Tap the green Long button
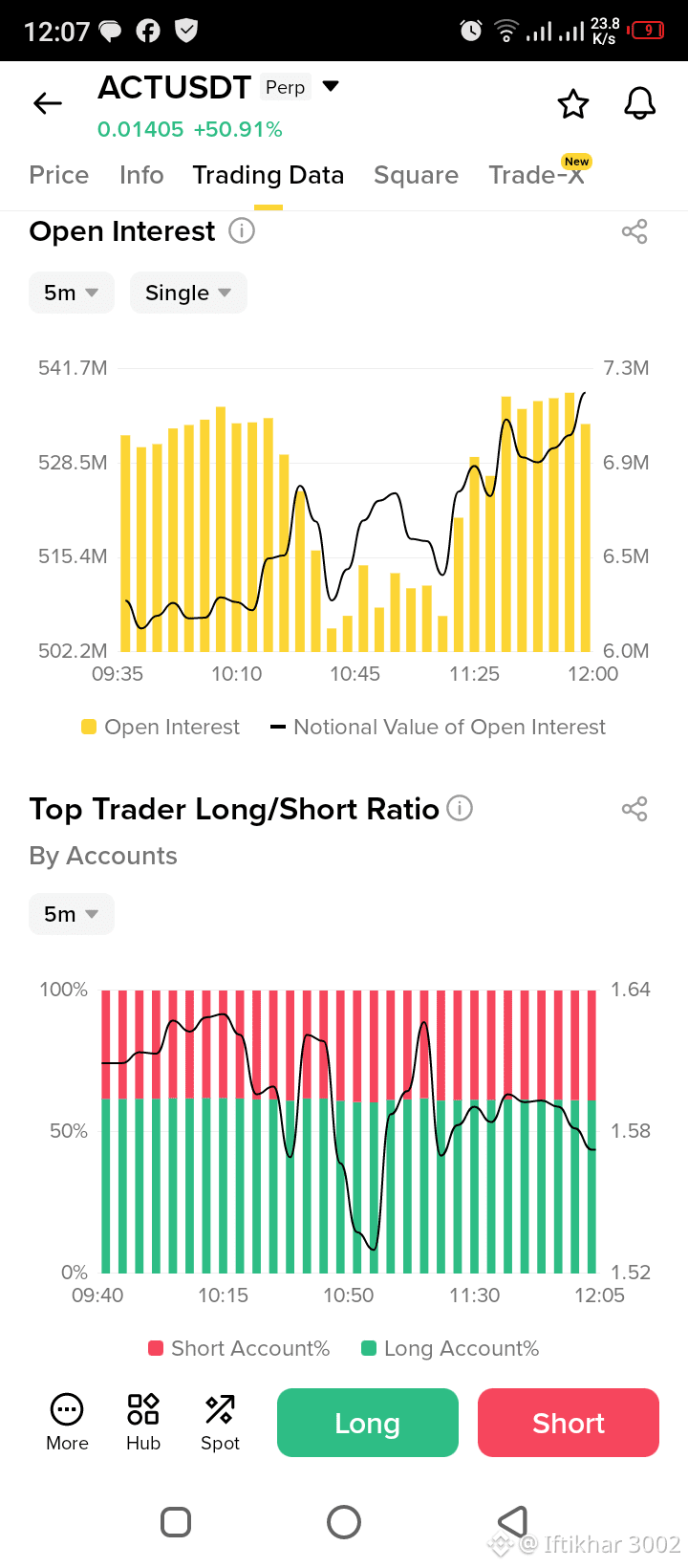 [368, 1423]
